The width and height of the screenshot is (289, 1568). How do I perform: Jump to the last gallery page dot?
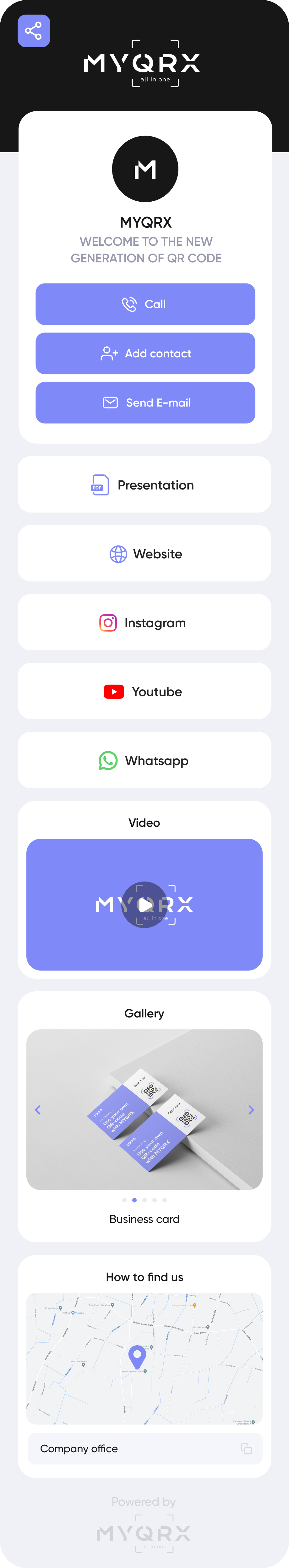pos(165,1200)
